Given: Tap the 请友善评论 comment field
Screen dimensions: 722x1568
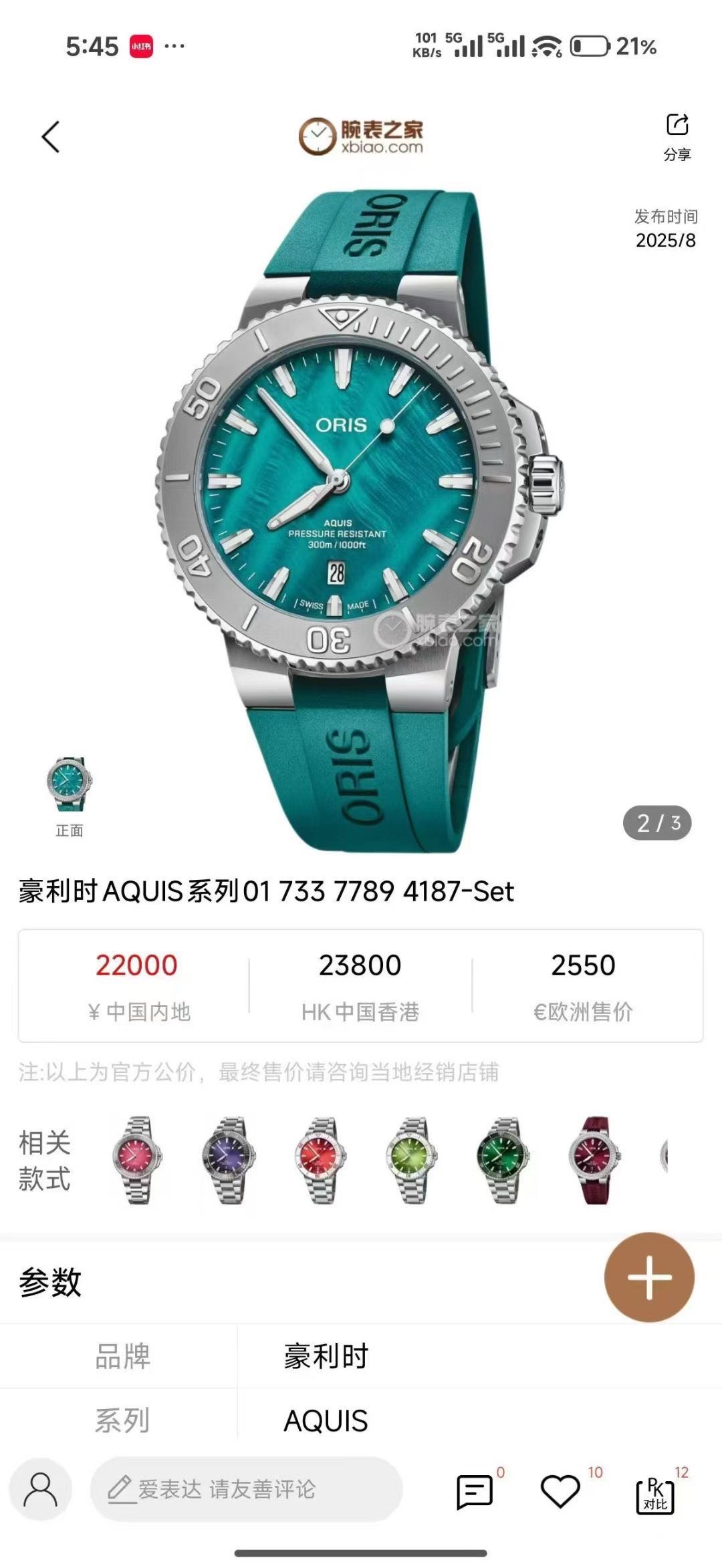Looking at the screenshot, I should [246, 1489].
